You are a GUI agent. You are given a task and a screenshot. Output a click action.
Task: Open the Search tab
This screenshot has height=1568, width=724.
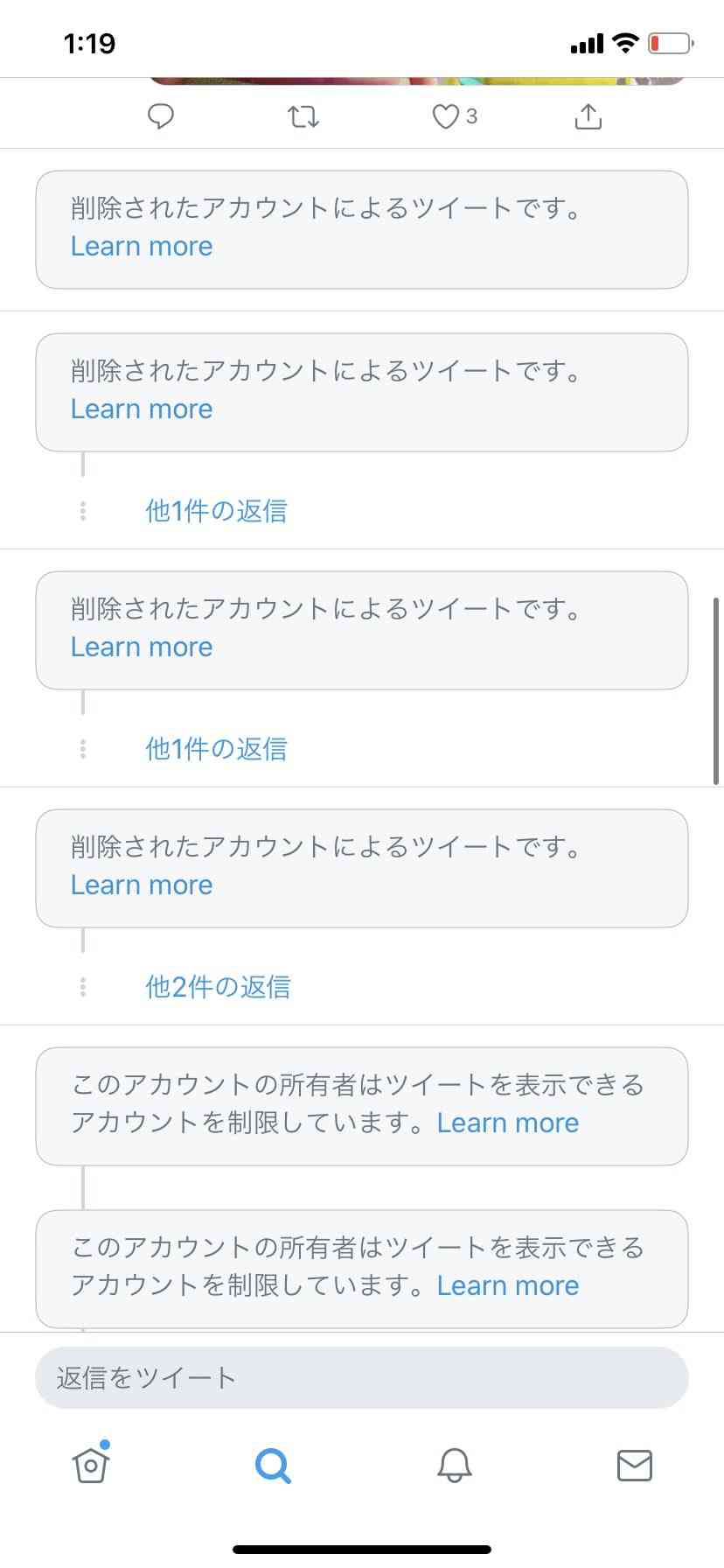[273, 1465]
